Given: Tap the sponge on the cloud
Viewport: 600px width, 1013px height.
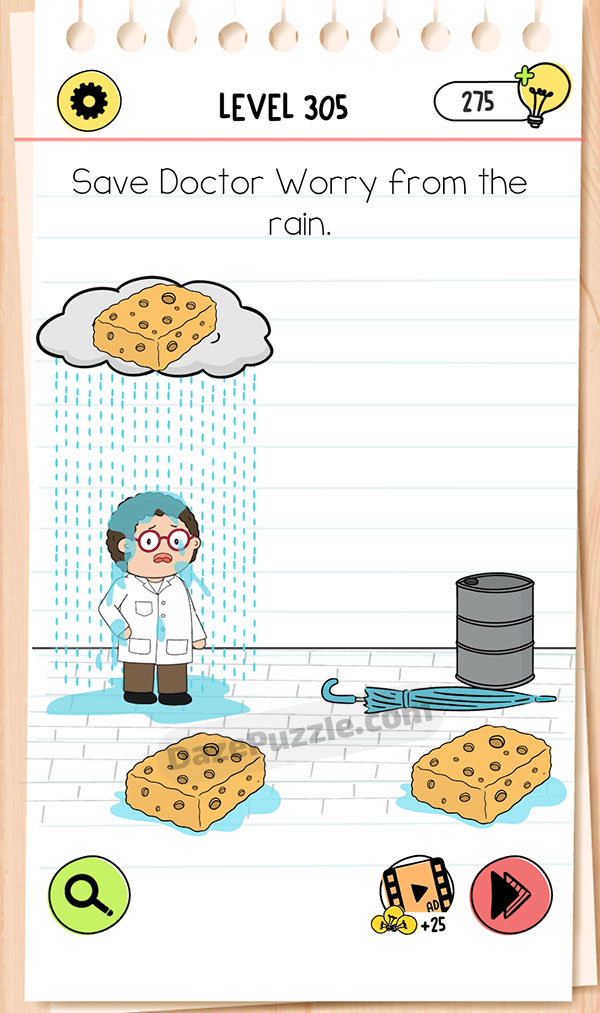Looking at the screenshot, I should tap(155, 327).
